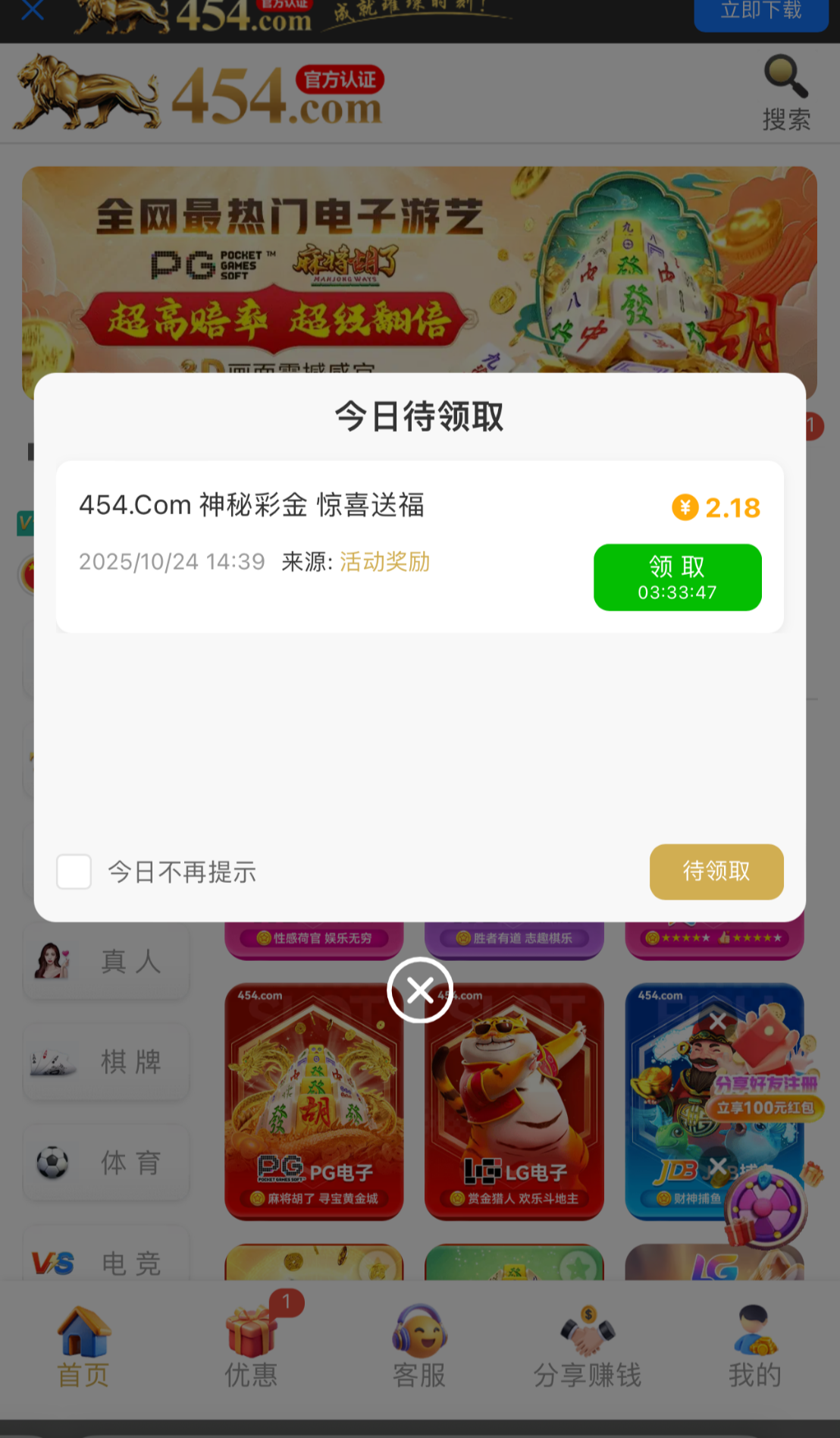This screenshot has width=840, height=1438.
Task: Tap the gold 待领取 button
Action: tap(716, 871)
